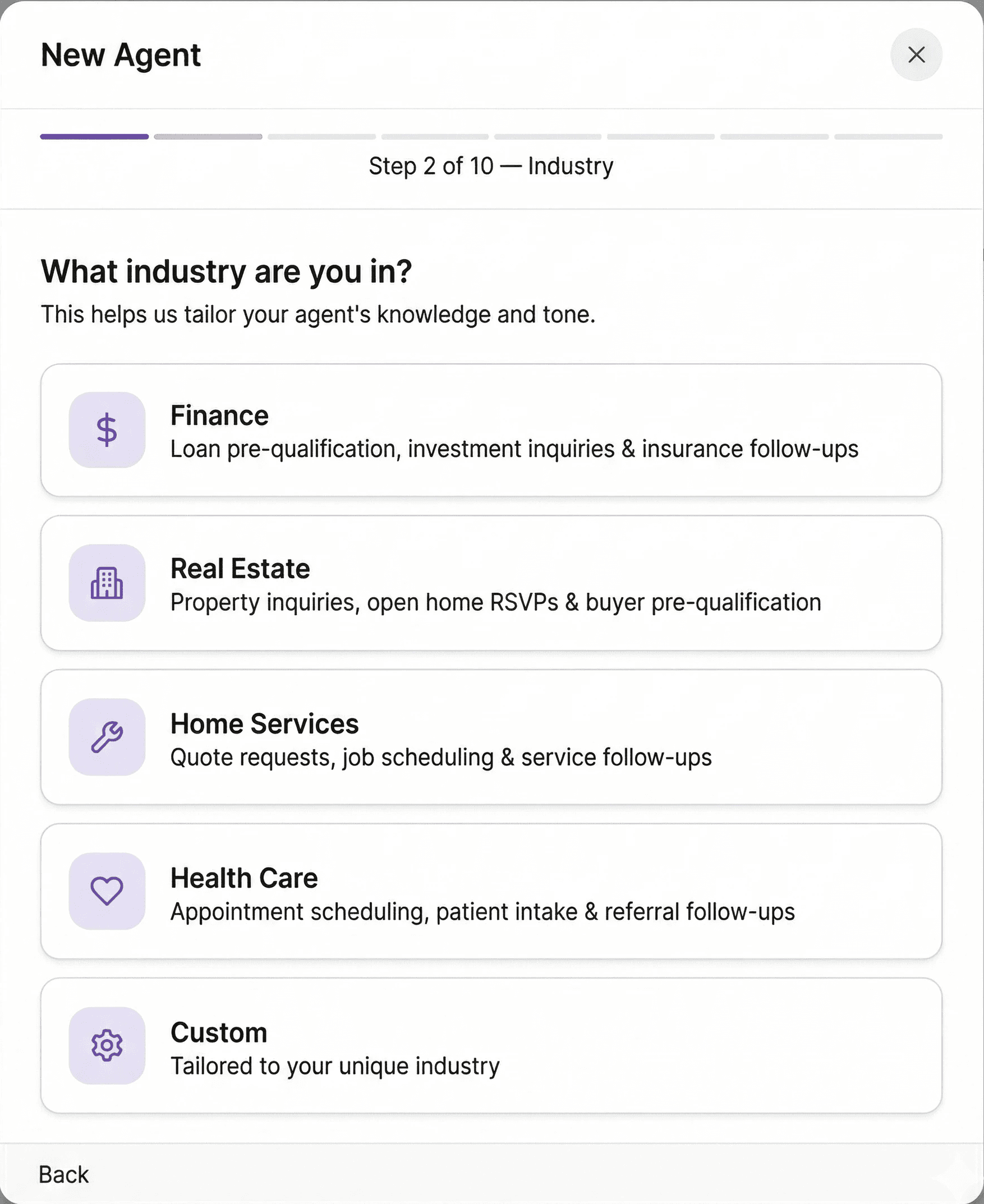Click the last progress bar segment
The height and width of the screenshot is (1204, 984).
pyautogui.click(x=888, y=136)
